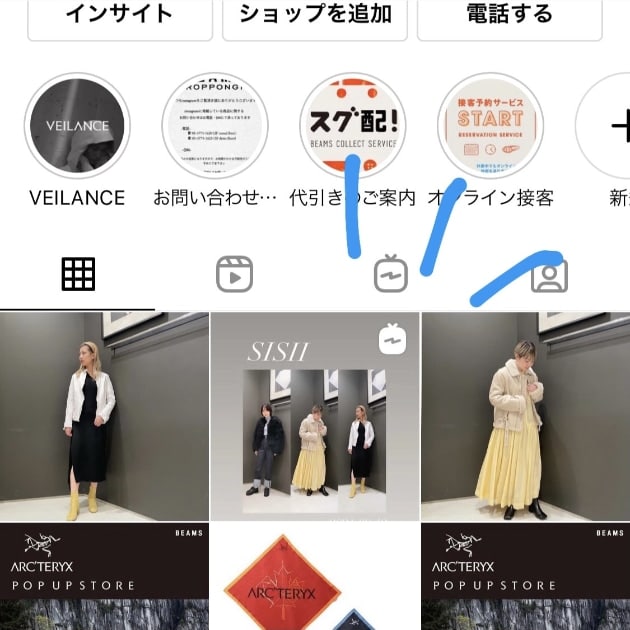
Task: Open the オンライン接客 highlight
Action: 490,125
